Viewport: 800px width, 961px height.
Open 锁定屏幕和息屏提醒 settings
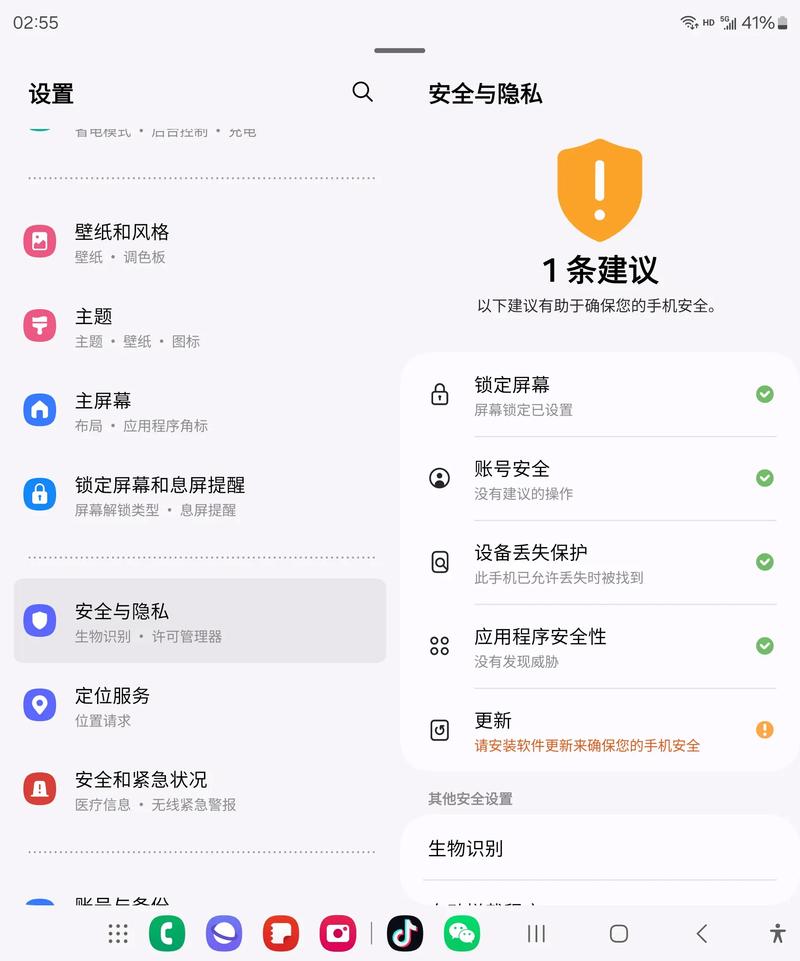point(200,495)
